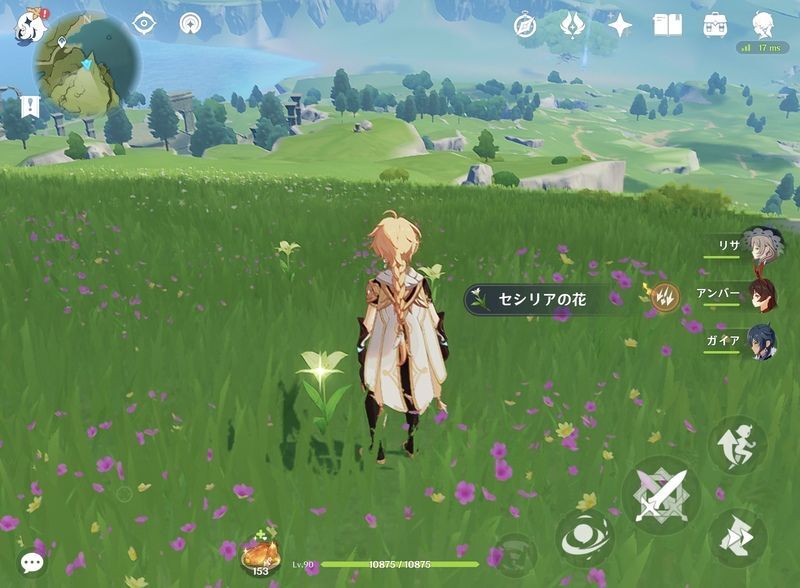
Task: Switch to party member アンバー
Action: 762,295
